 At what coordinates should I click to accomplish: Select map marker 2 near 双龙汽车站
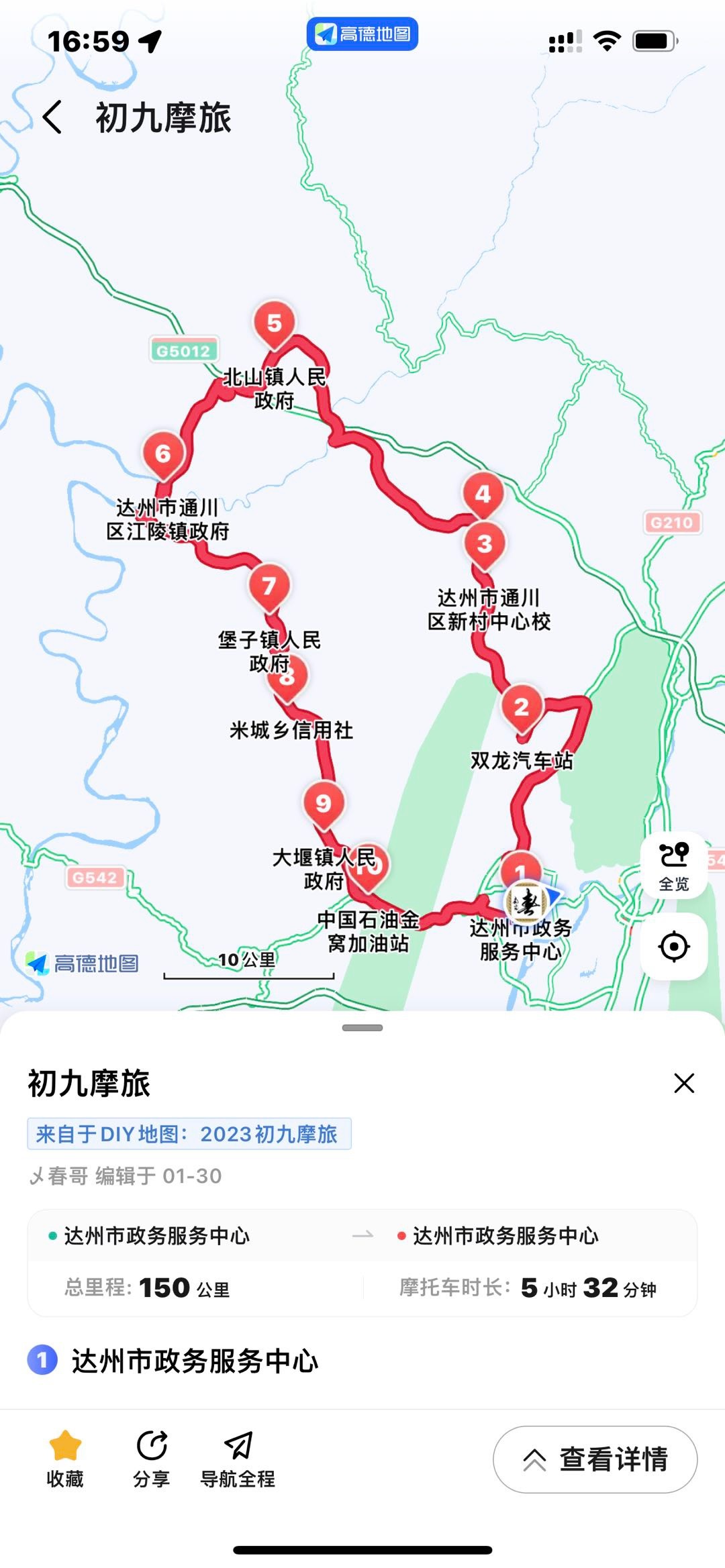coord(521,707)
